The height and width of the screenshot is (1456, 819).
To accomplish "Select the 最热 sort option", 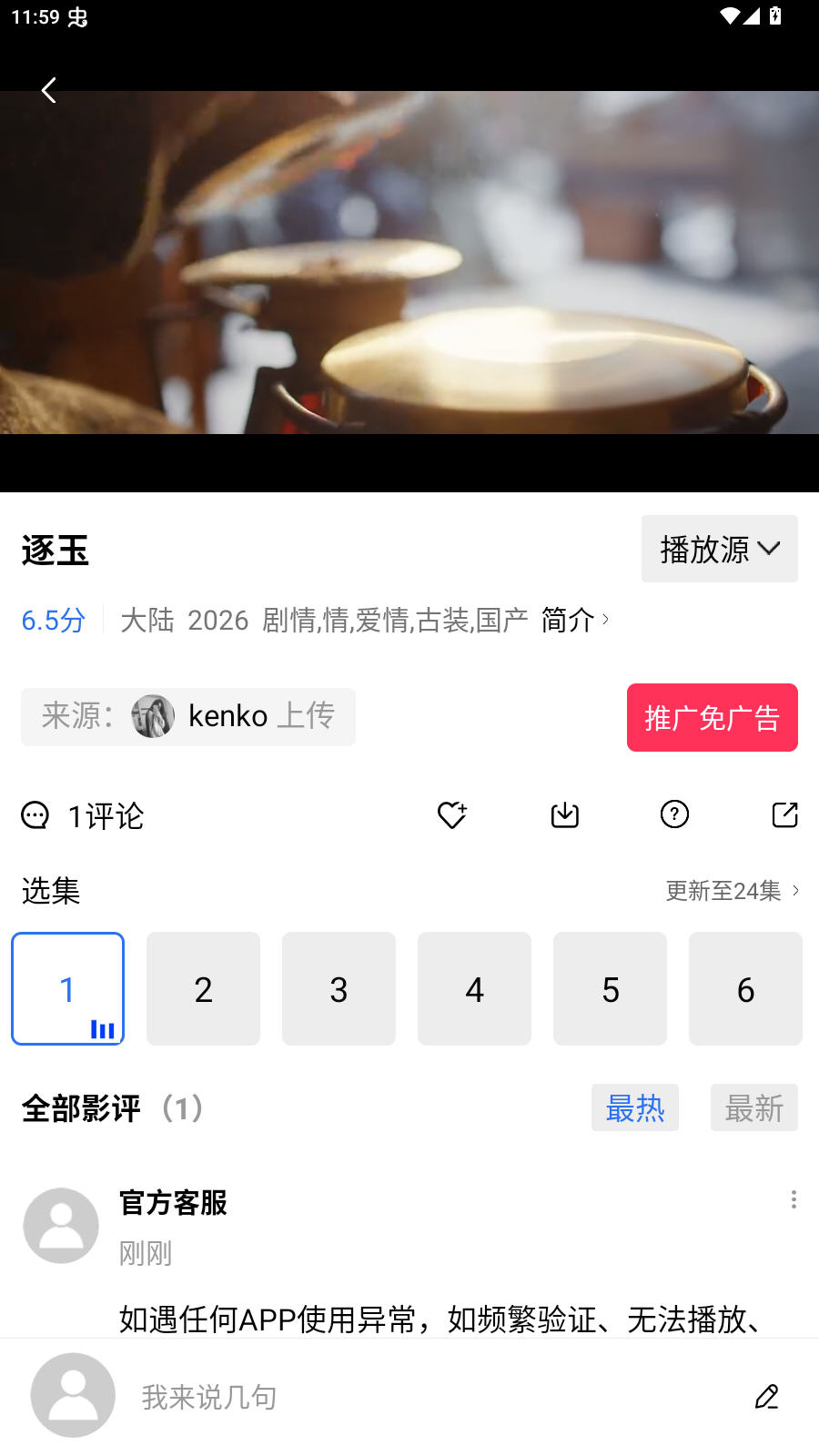I will click(634, 1107).
